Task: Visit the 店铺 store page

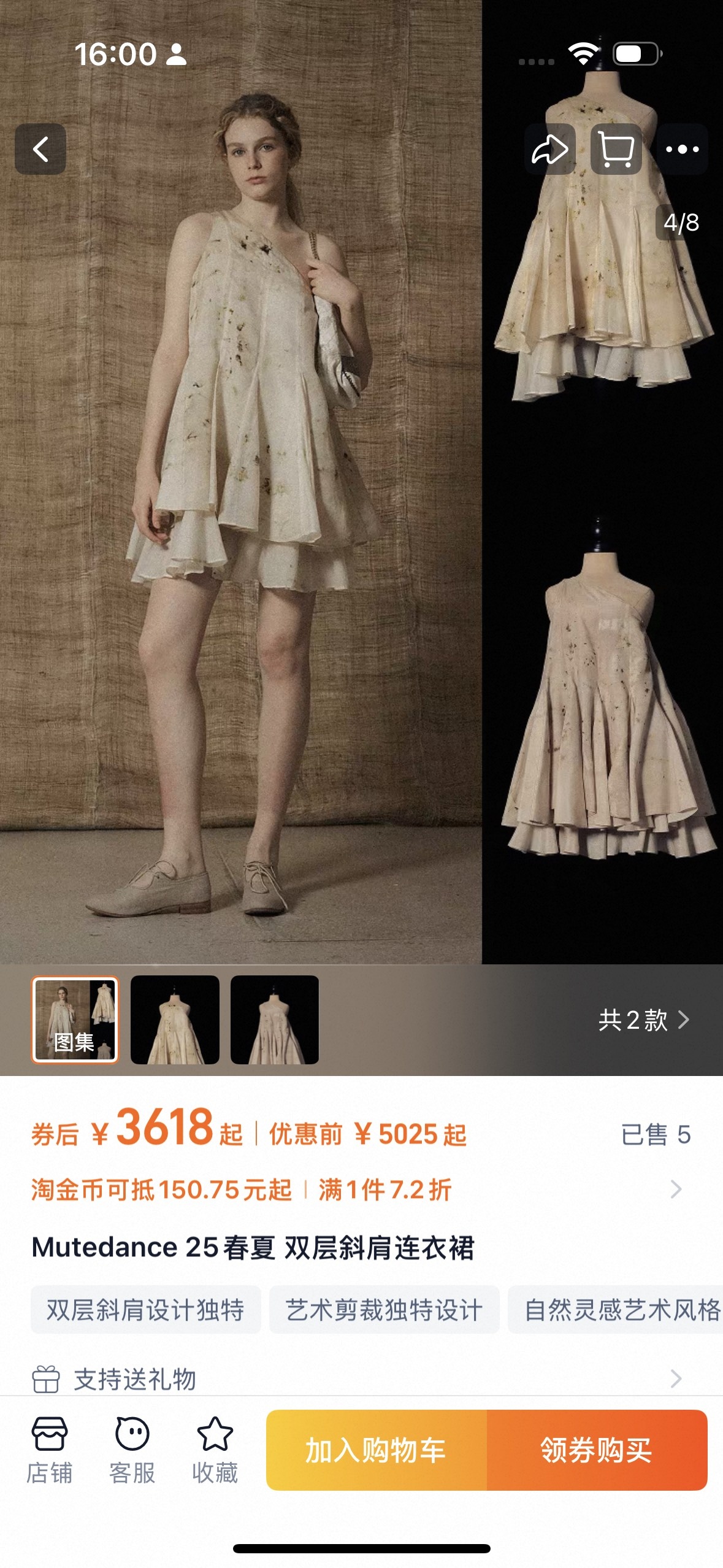Action: point(49,1450)
